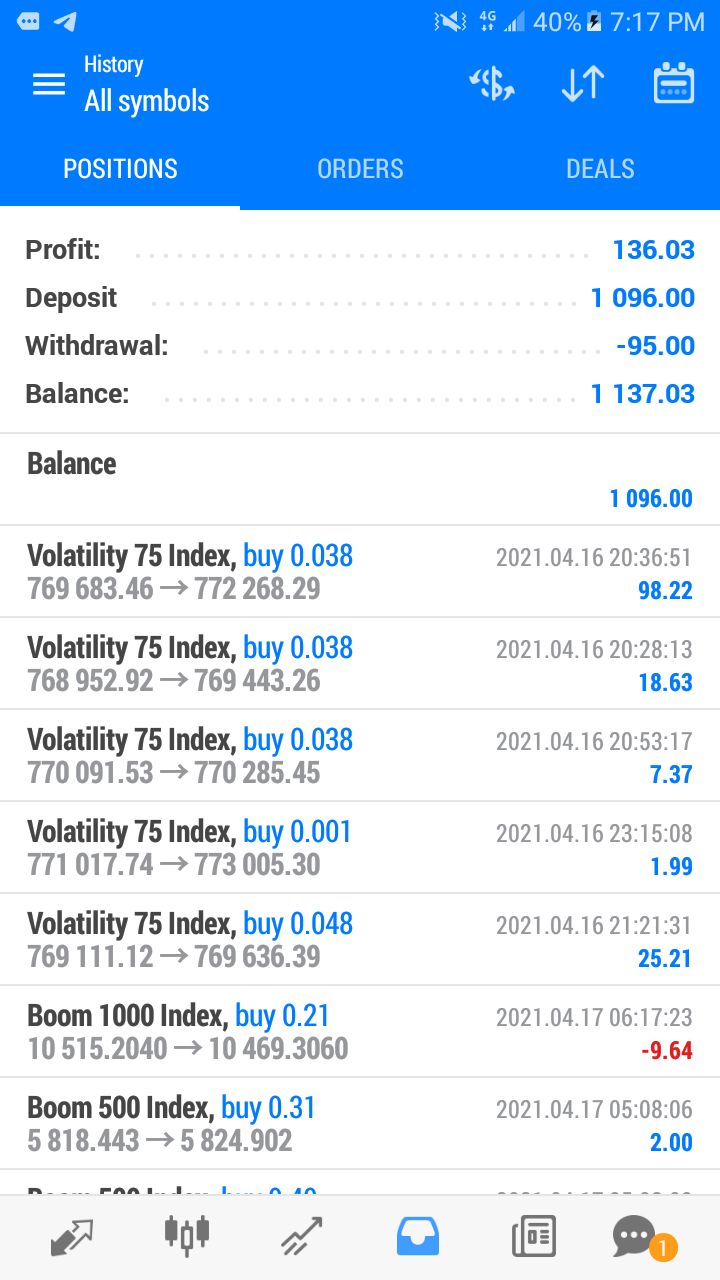Go to the News section
This screenshot has height=1280, width=720.
point(533,1237)
